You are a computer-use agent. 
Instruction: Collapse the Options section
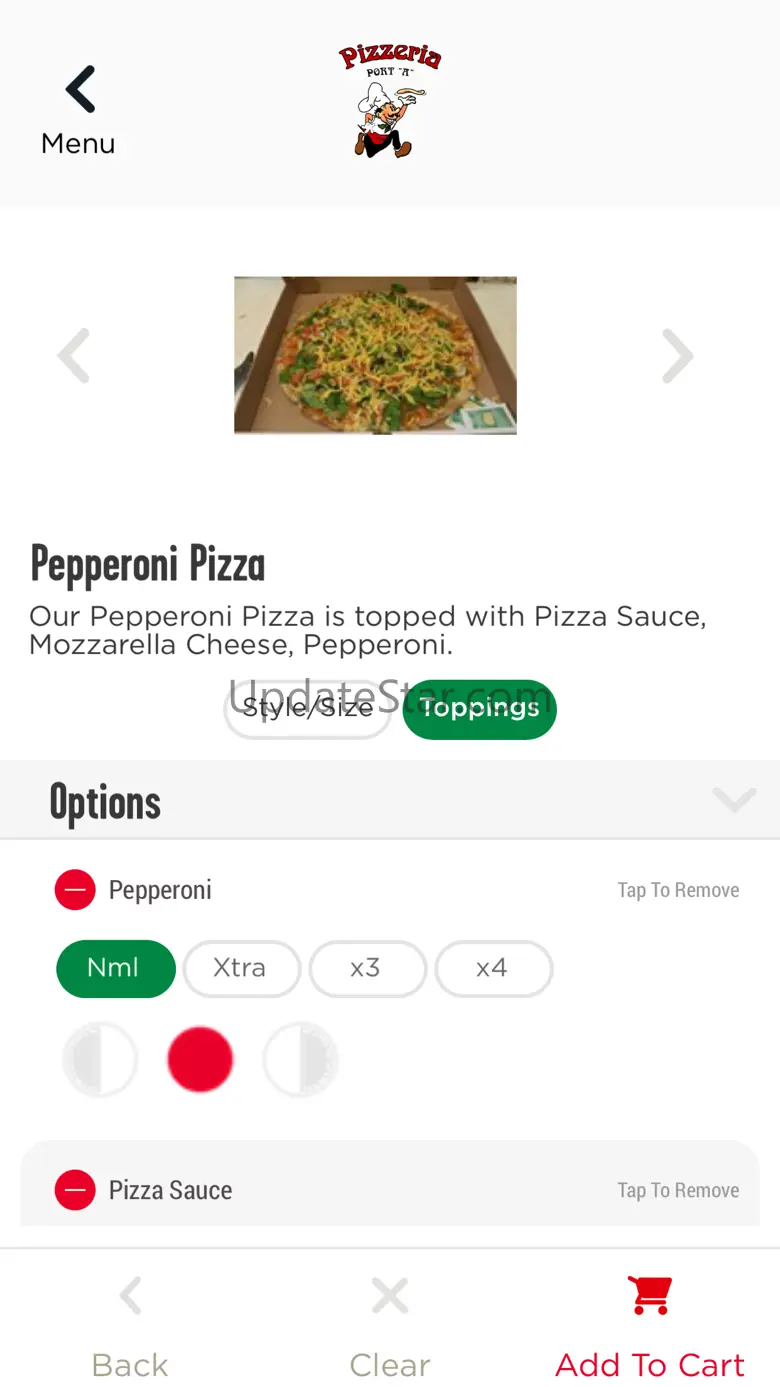[734, 800]
